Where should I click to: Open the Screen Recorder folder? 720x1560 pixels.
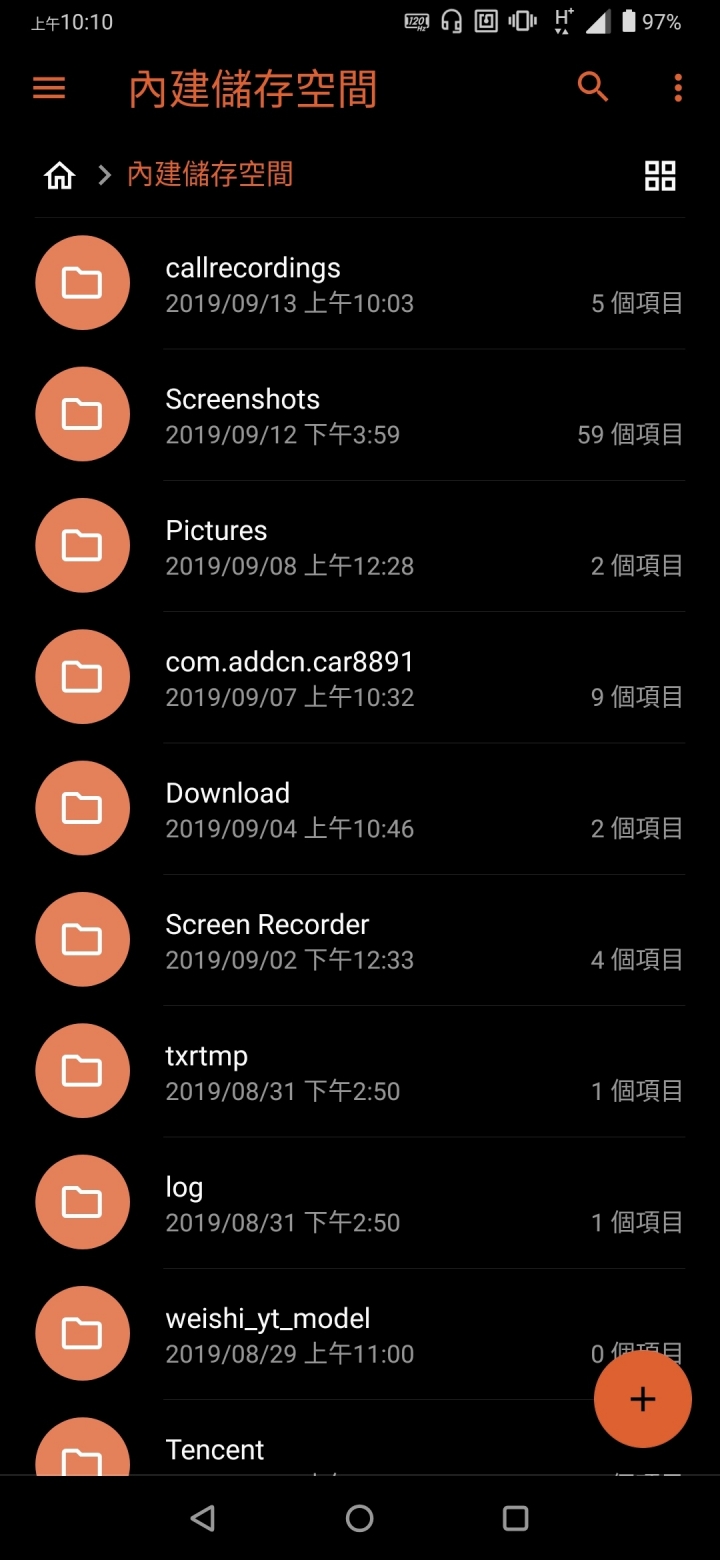pos(360,940)
